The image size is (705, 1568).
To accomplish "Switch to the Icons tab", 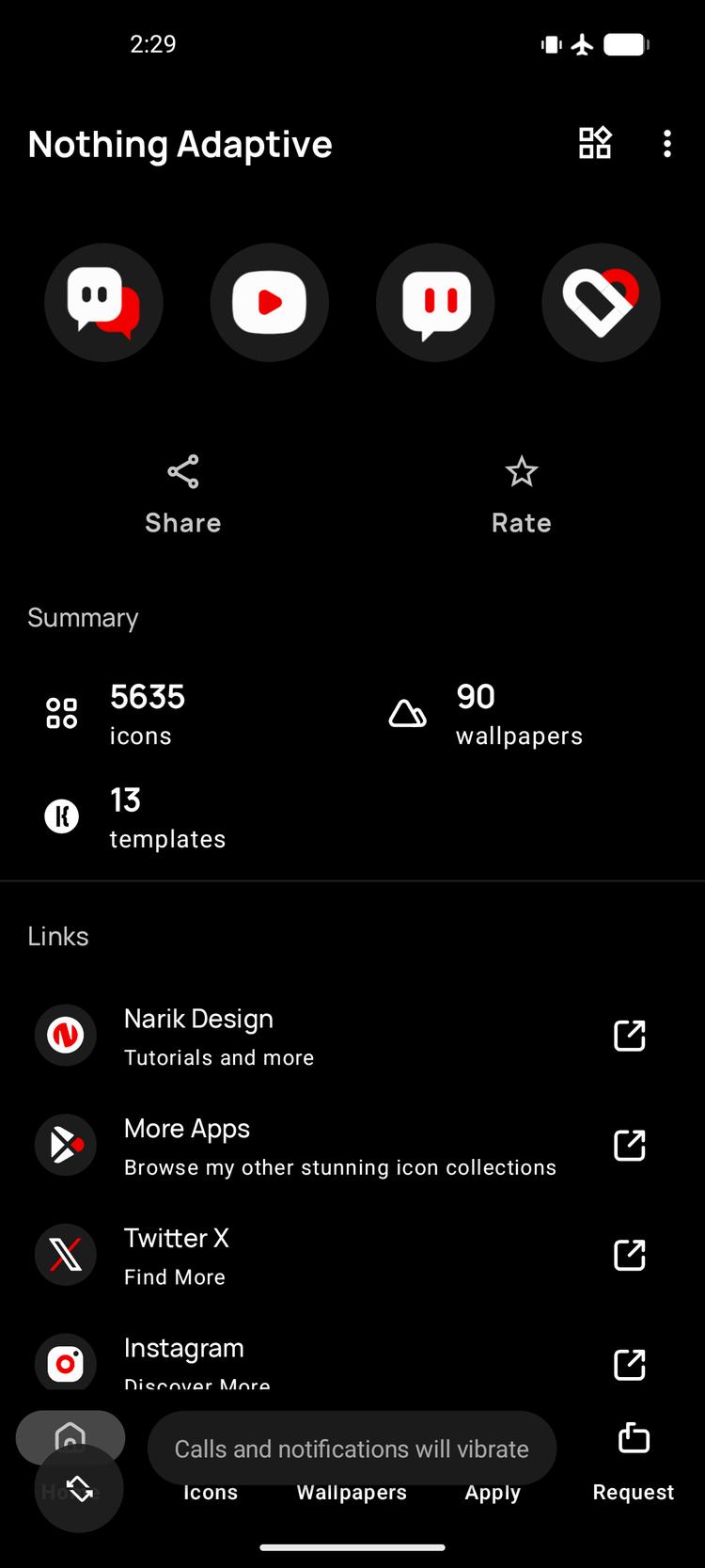I will tap(210, 1492).
